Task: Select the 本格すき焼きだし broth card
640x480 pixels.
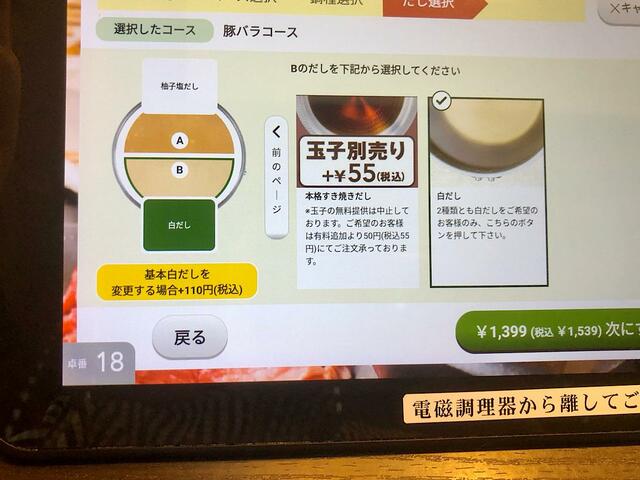Action: [x=356, y=190]
